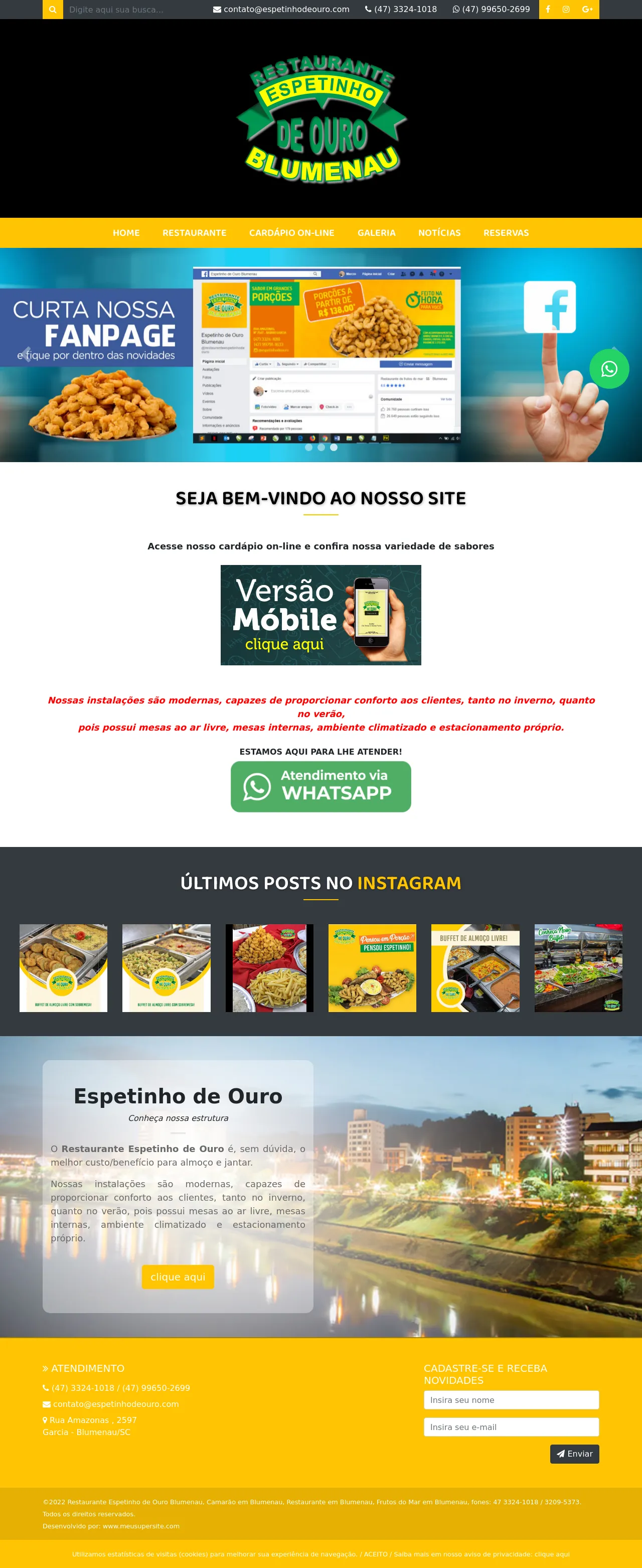Focus the 'Insira seu e-mail' field
This screenshot has height=1568, width=642.
click(511, 1427)
